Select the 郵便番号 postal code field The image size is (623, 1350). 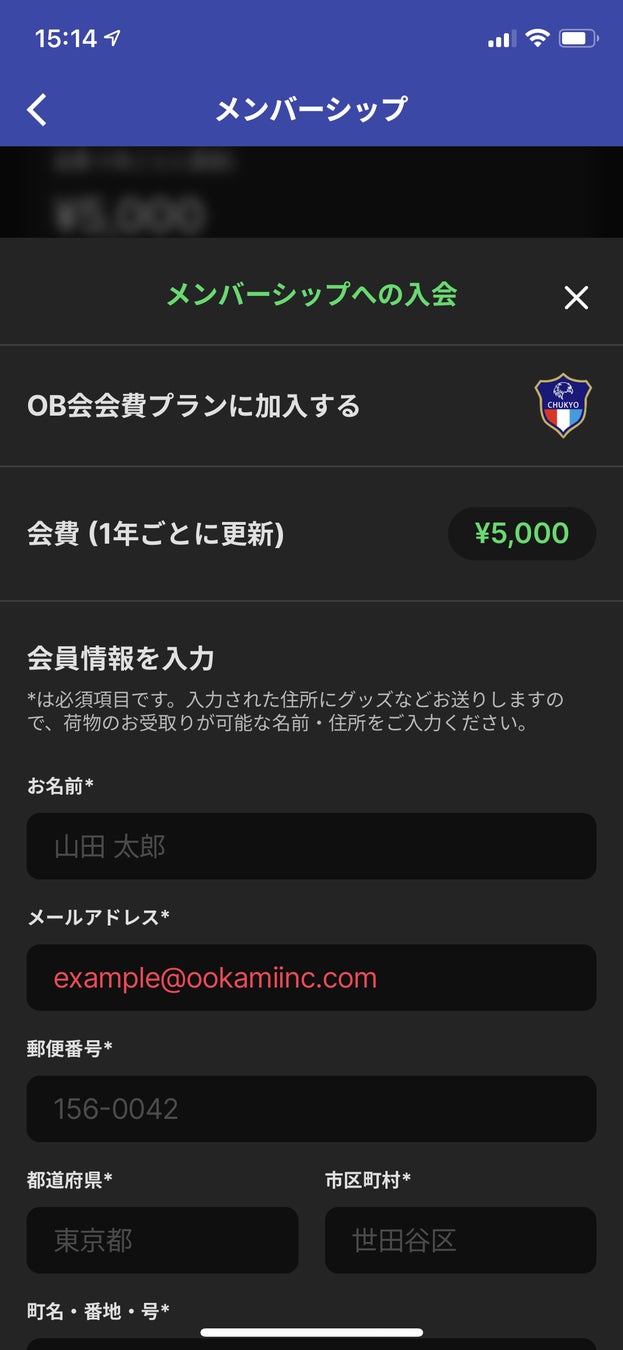tap(311, 1108)
